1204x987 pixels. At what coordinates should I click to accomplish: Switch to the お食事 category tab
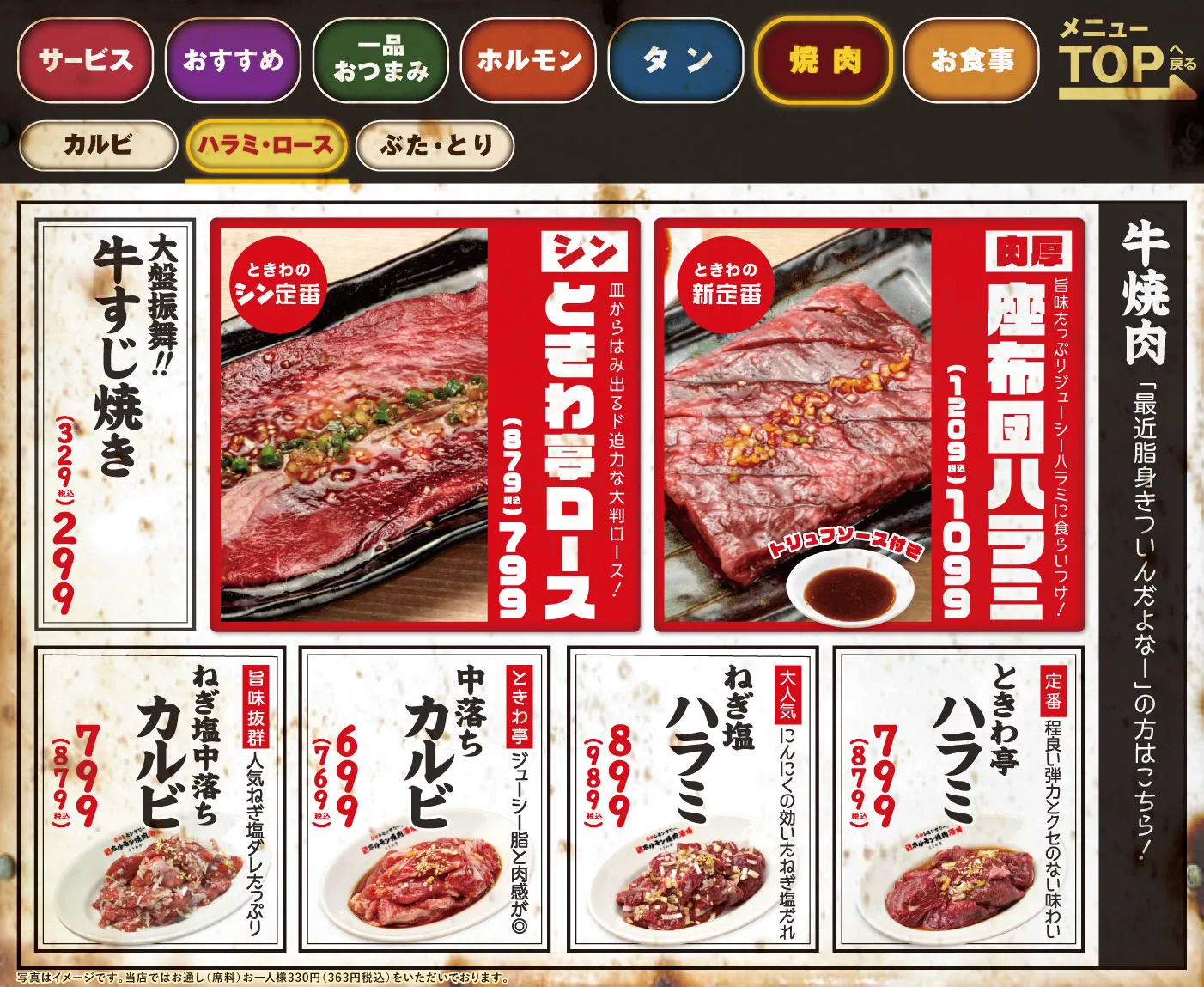pyautogui.click(x=971, y=60)
